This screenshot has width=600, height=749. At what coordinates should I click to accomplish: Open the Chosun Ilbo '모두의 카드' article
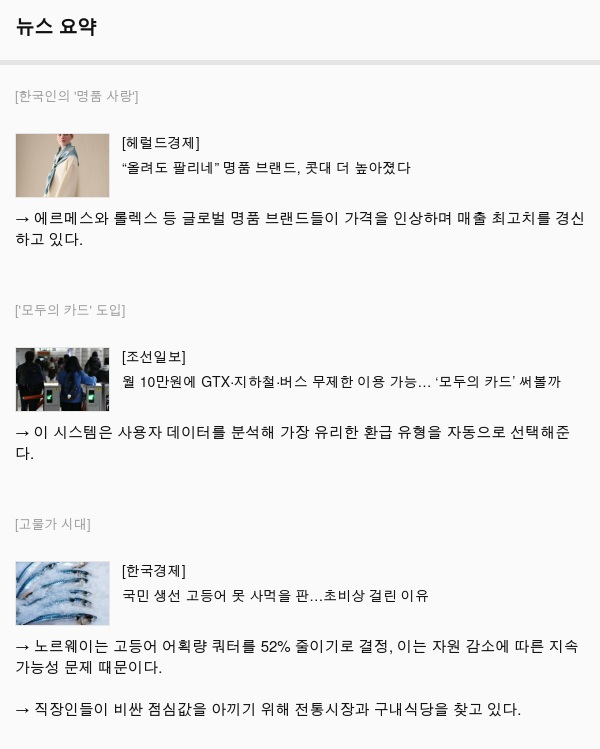pos(340,382)
